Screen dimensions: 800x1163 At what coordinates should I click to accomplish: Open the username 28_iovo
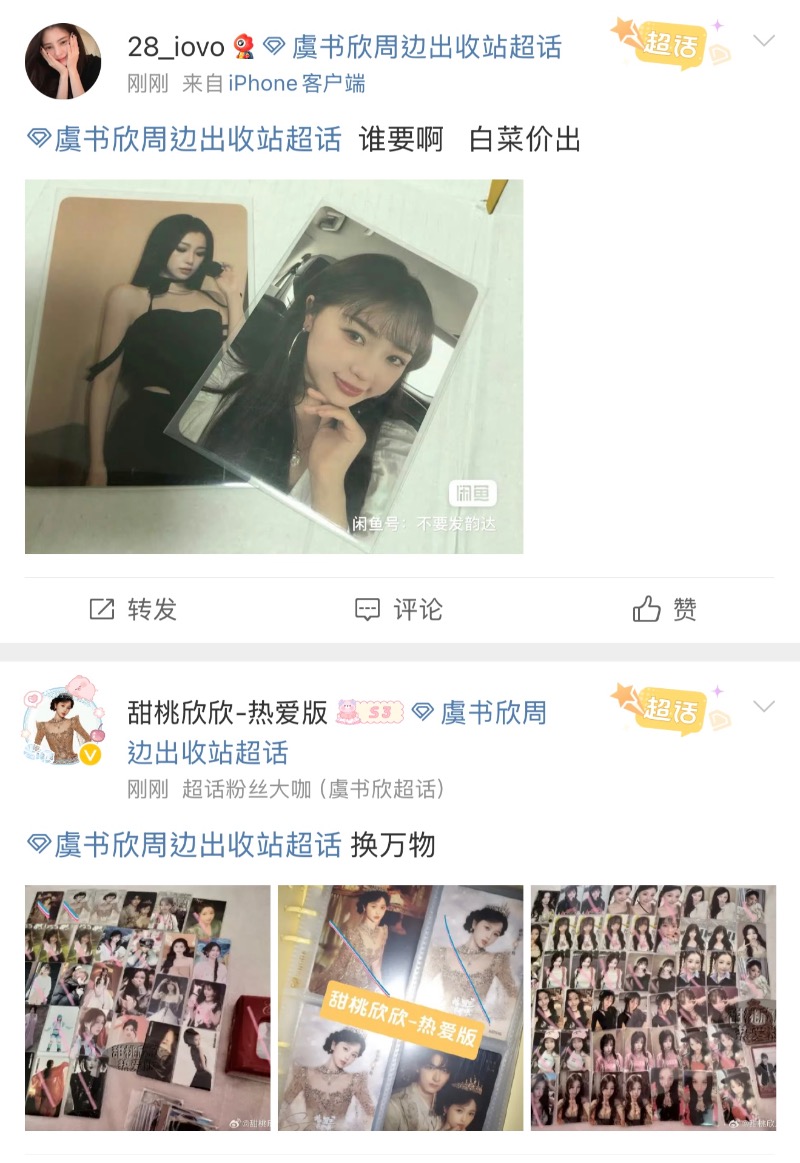(x=176, y=46)
